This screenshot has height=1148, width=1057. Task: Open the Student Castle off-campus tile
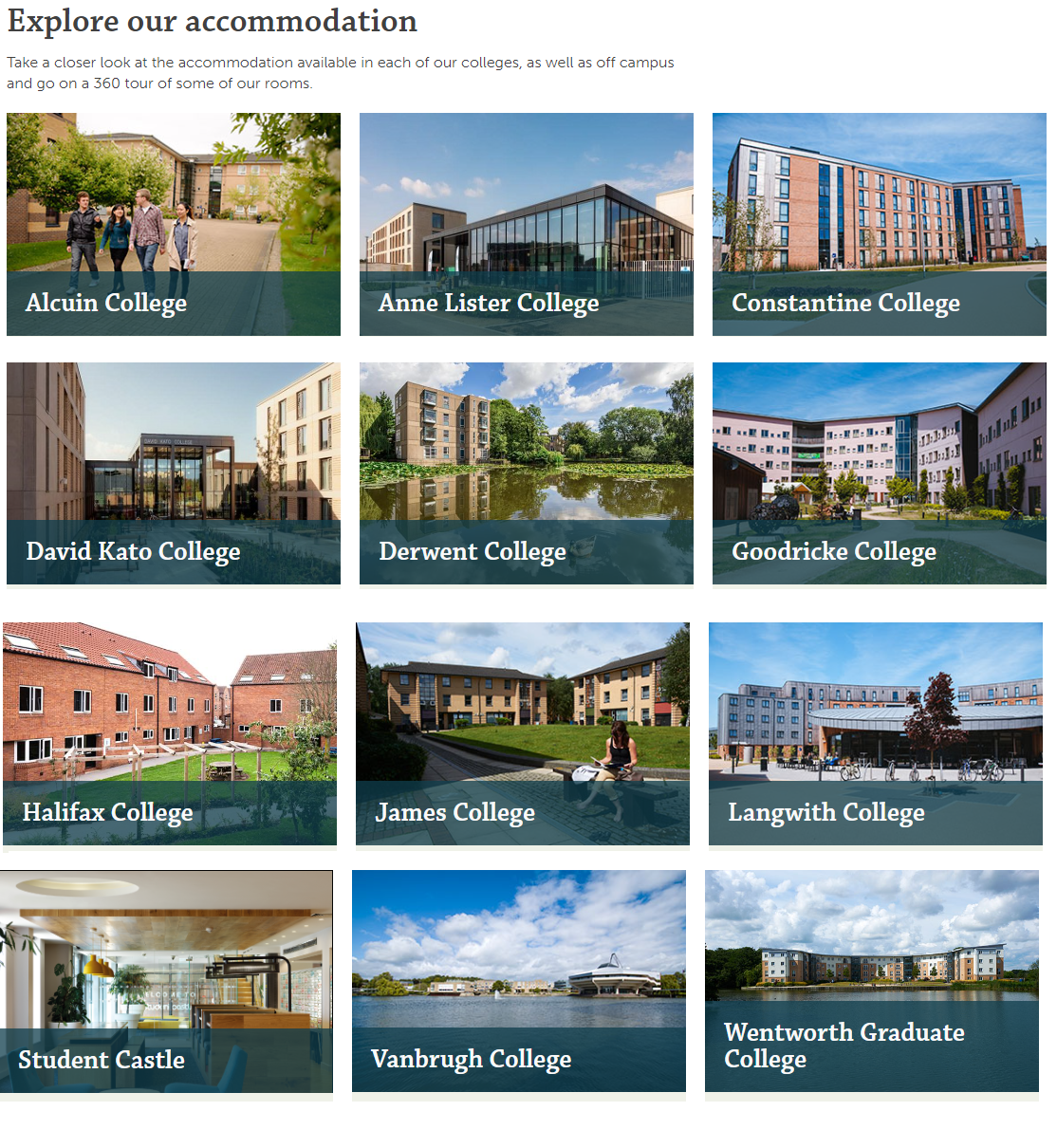point(166,982)
